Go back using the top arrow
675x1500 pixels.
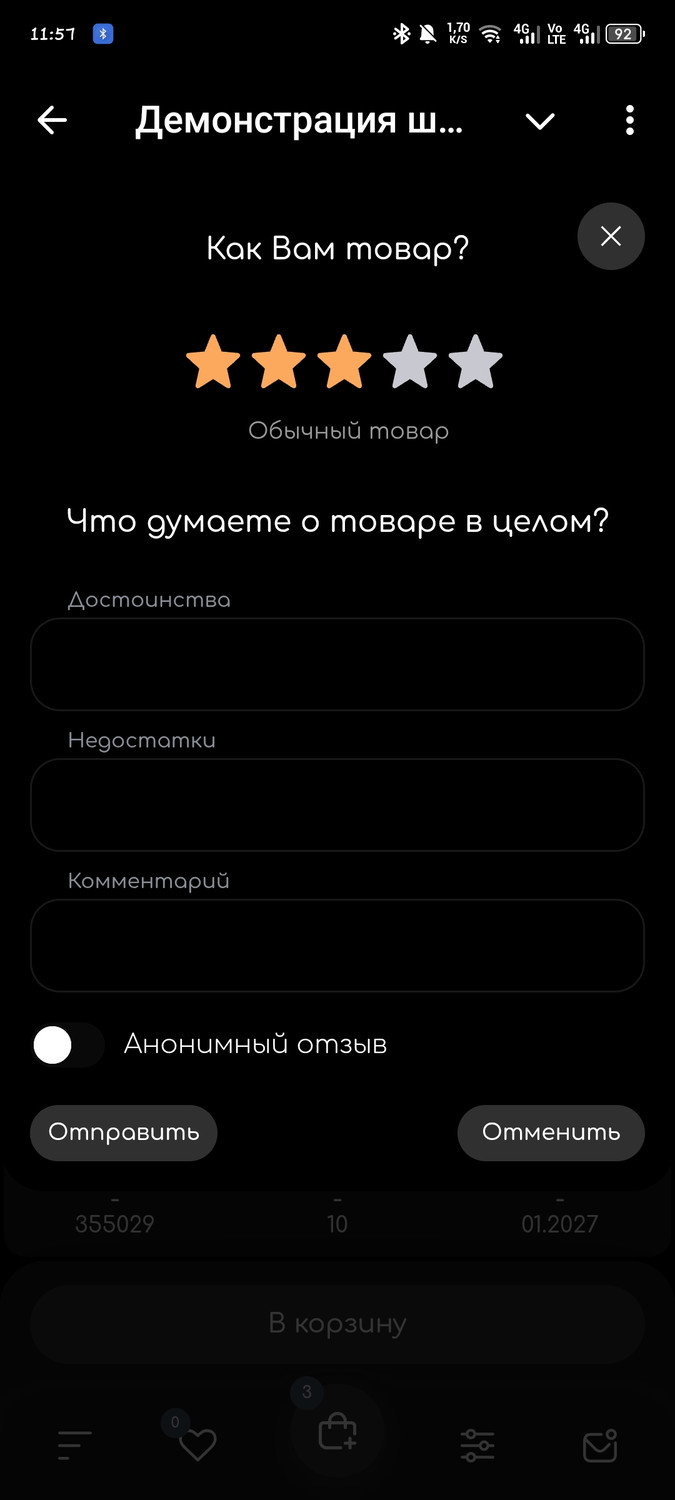click(x=52, y=121)
